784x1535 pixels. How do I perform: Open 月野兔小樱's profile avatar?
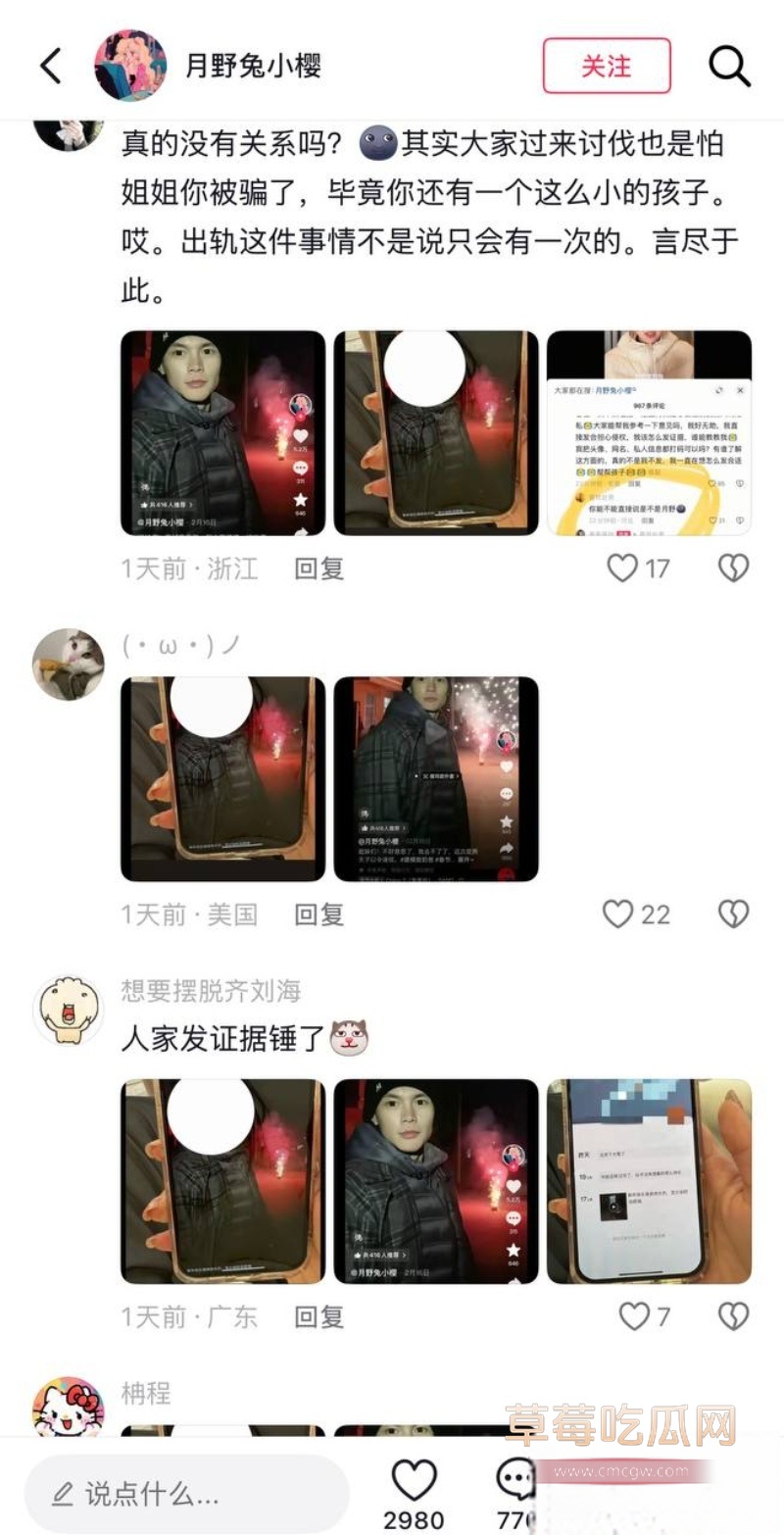pyautogui.click(x=130, y=66)
